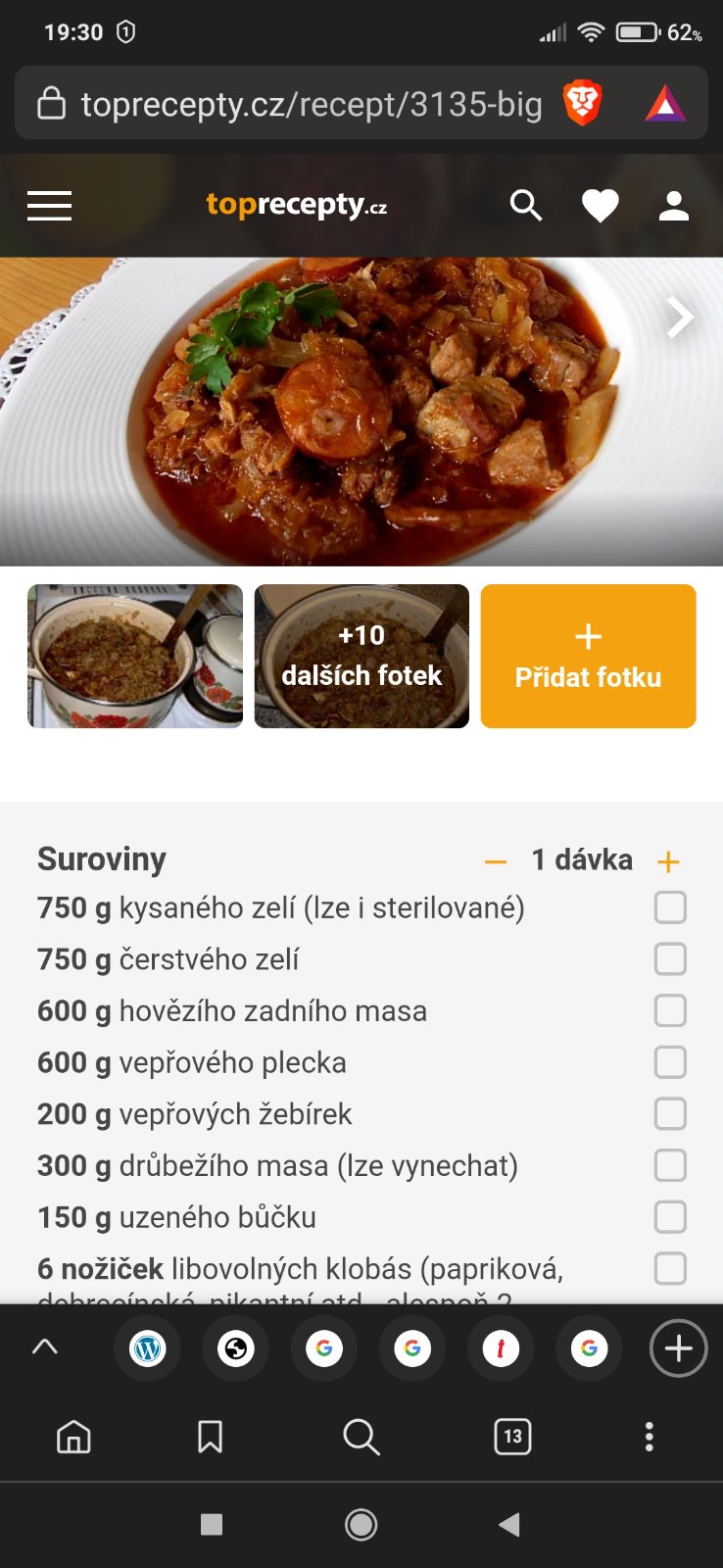Open the first pot photo thumbnail
723x1568 pixels.
pyautogui.click(x=135, y=657)
